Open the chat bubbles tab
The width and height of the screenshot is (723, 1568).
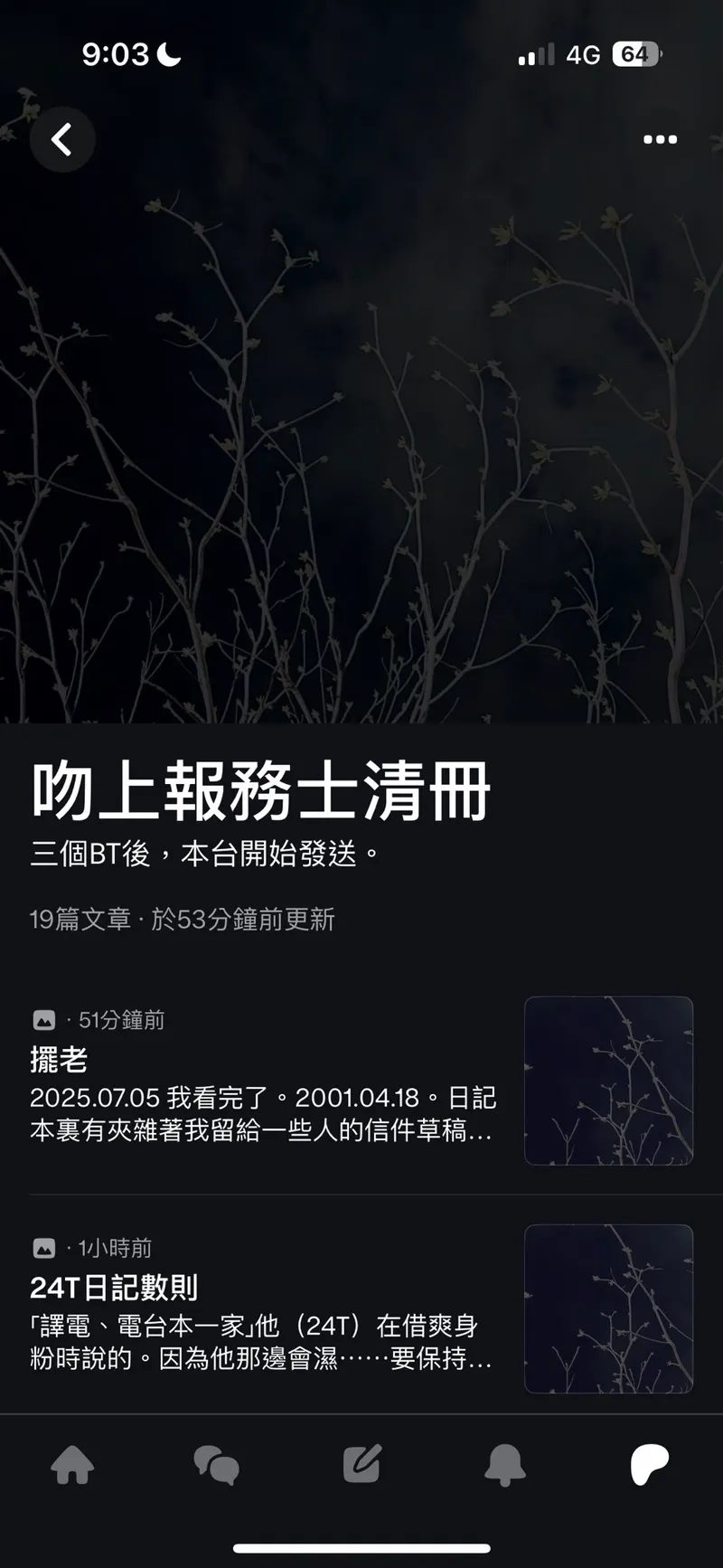coord(217,1464)
